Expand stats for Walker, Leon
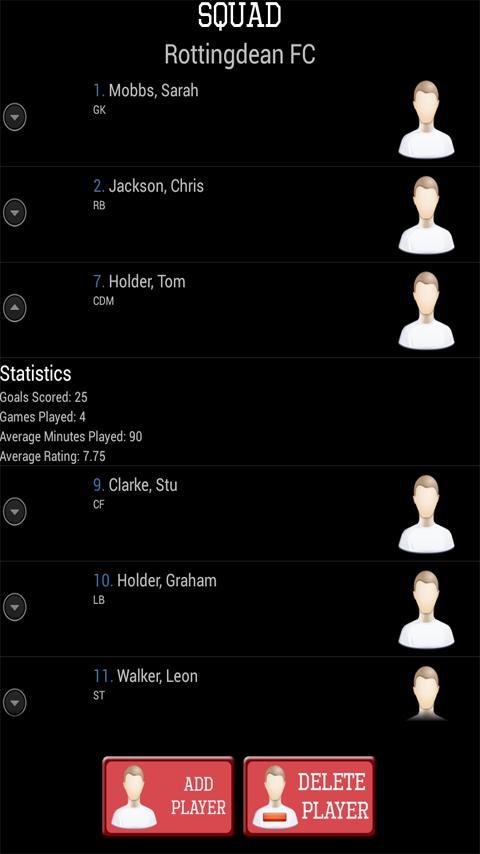480x854 pixels. click(x=15, y=703)
